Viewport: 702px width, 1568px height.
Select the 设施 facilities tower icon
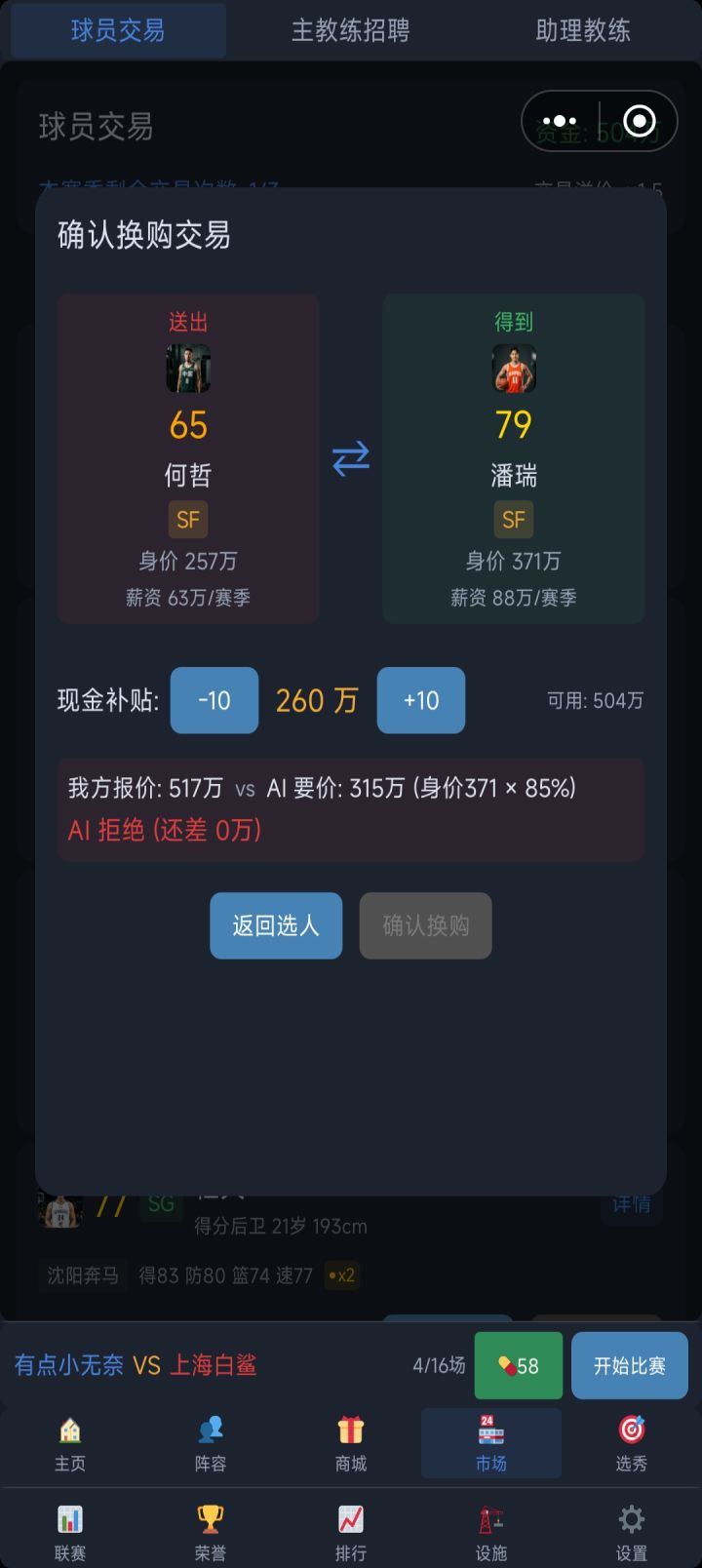point(490,1519)
